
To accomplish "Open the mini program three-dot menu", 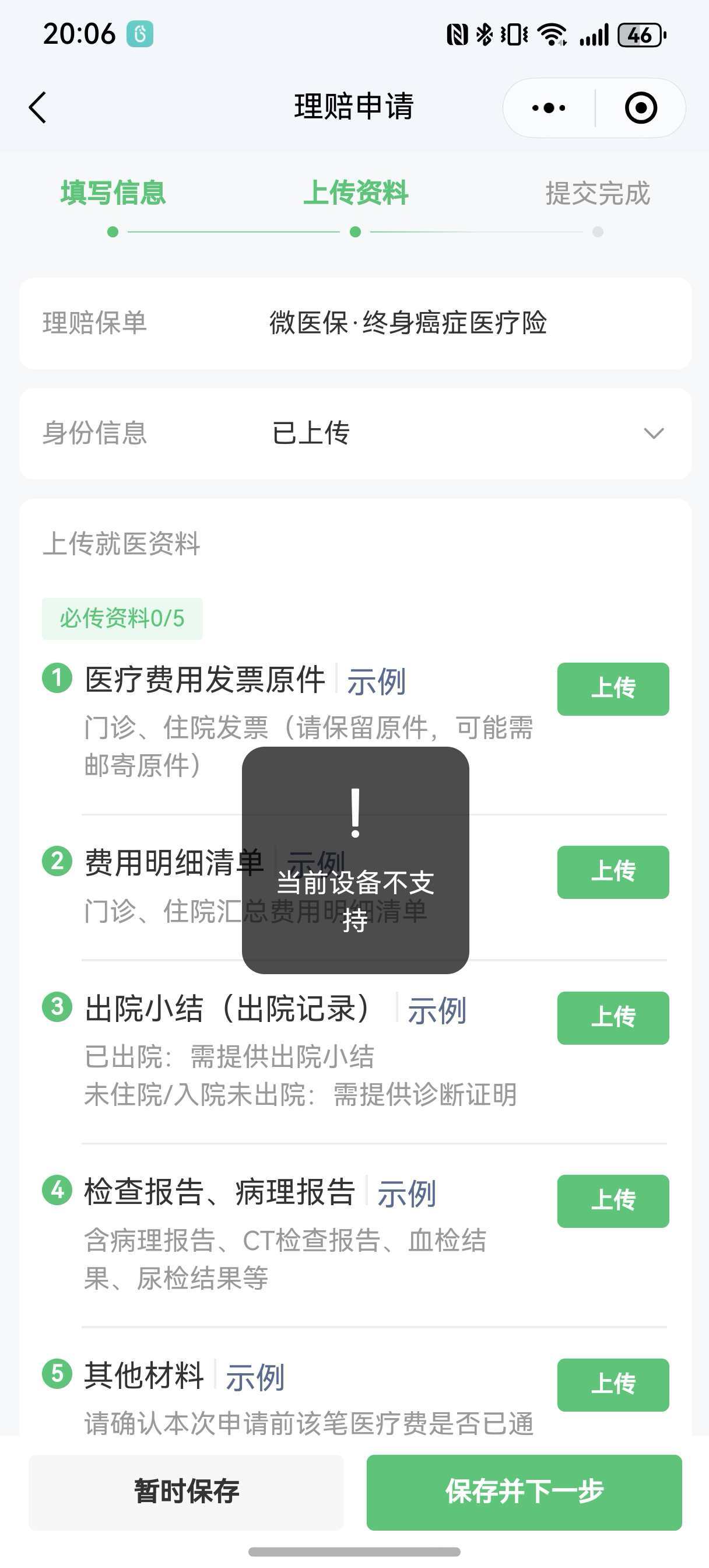I will [x=548, y=108].
